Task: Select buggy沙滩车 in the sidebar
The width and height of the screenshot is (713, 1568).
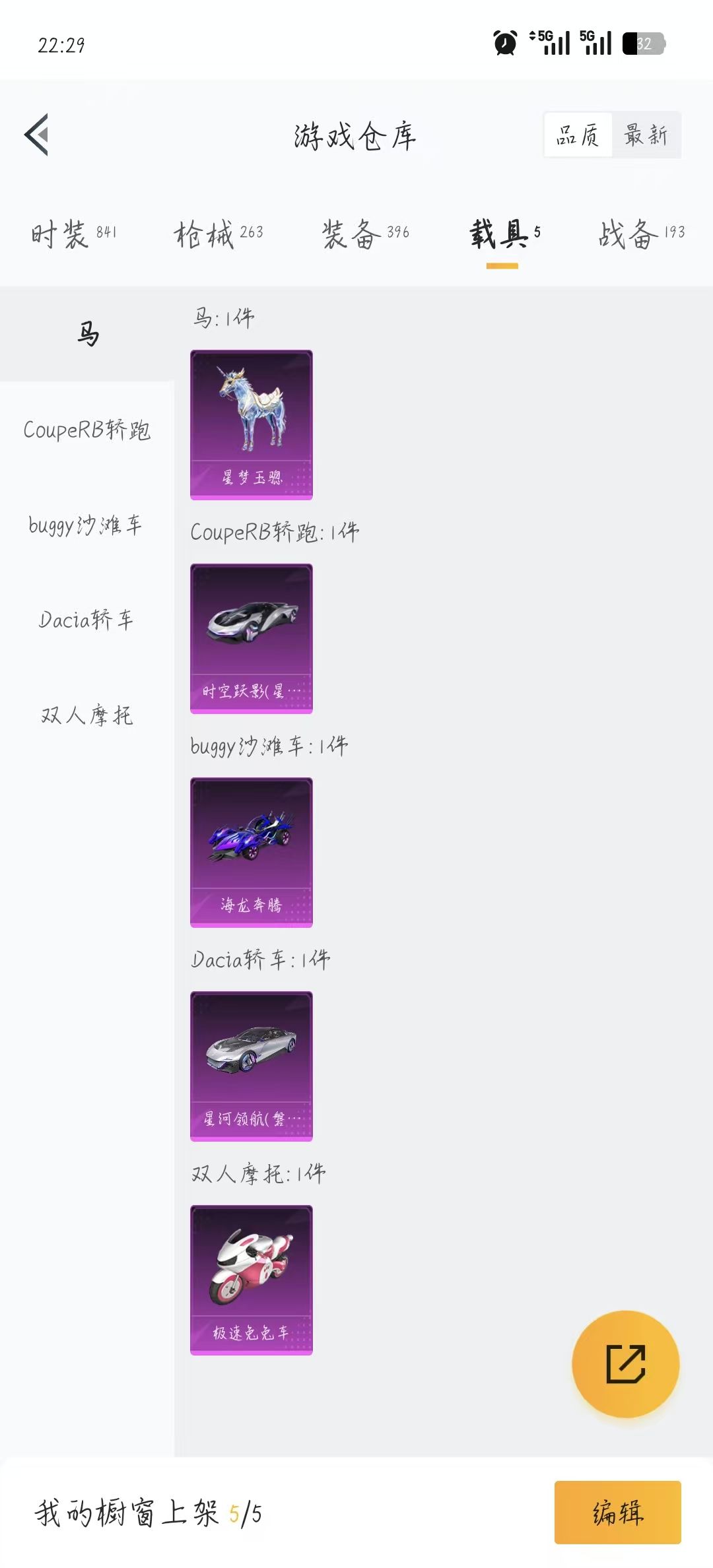Action: coord(86,525)
